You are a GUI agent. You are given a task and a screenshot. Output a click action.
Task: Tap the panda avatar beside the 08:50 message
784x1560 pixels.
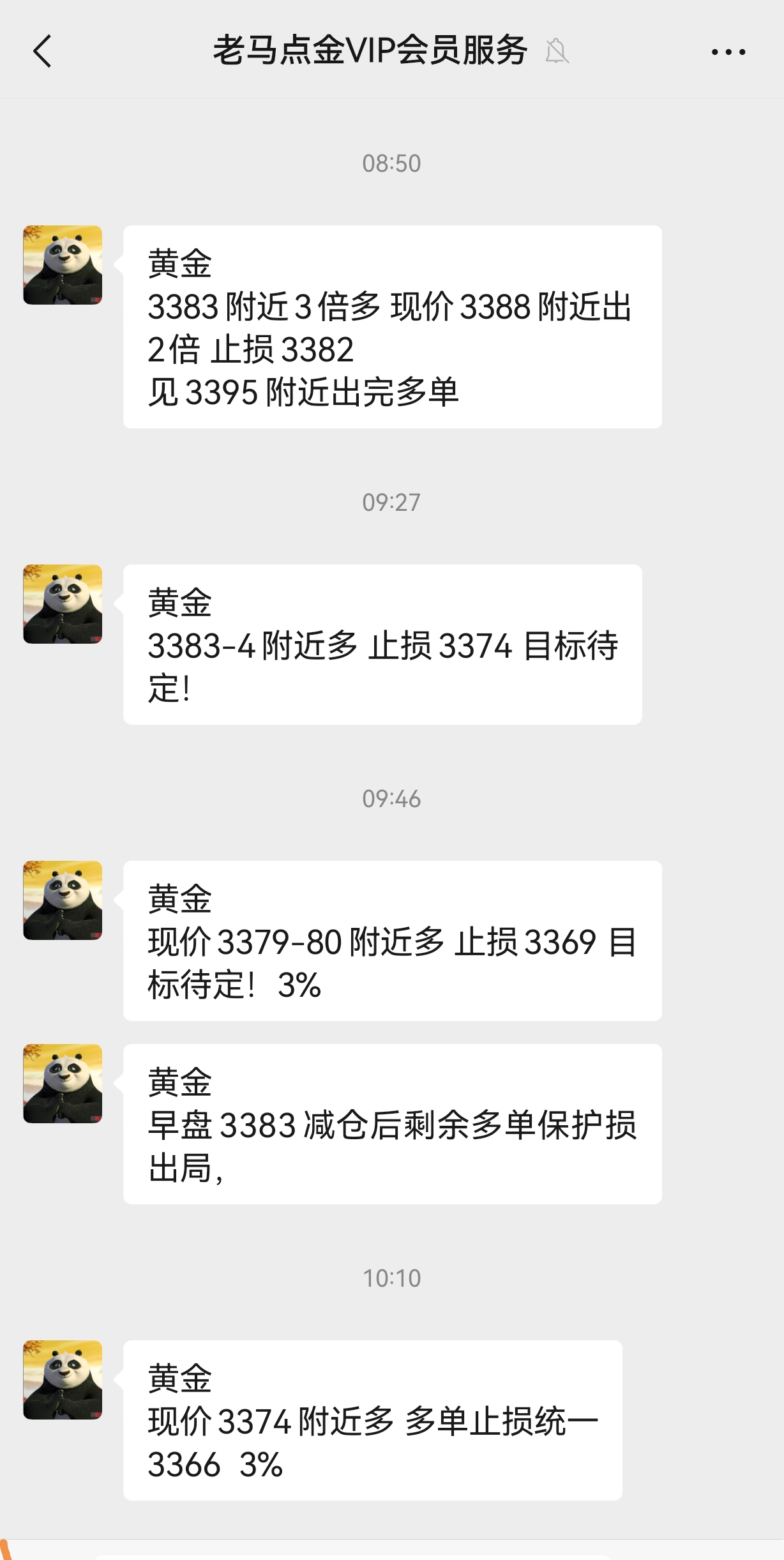63,265
